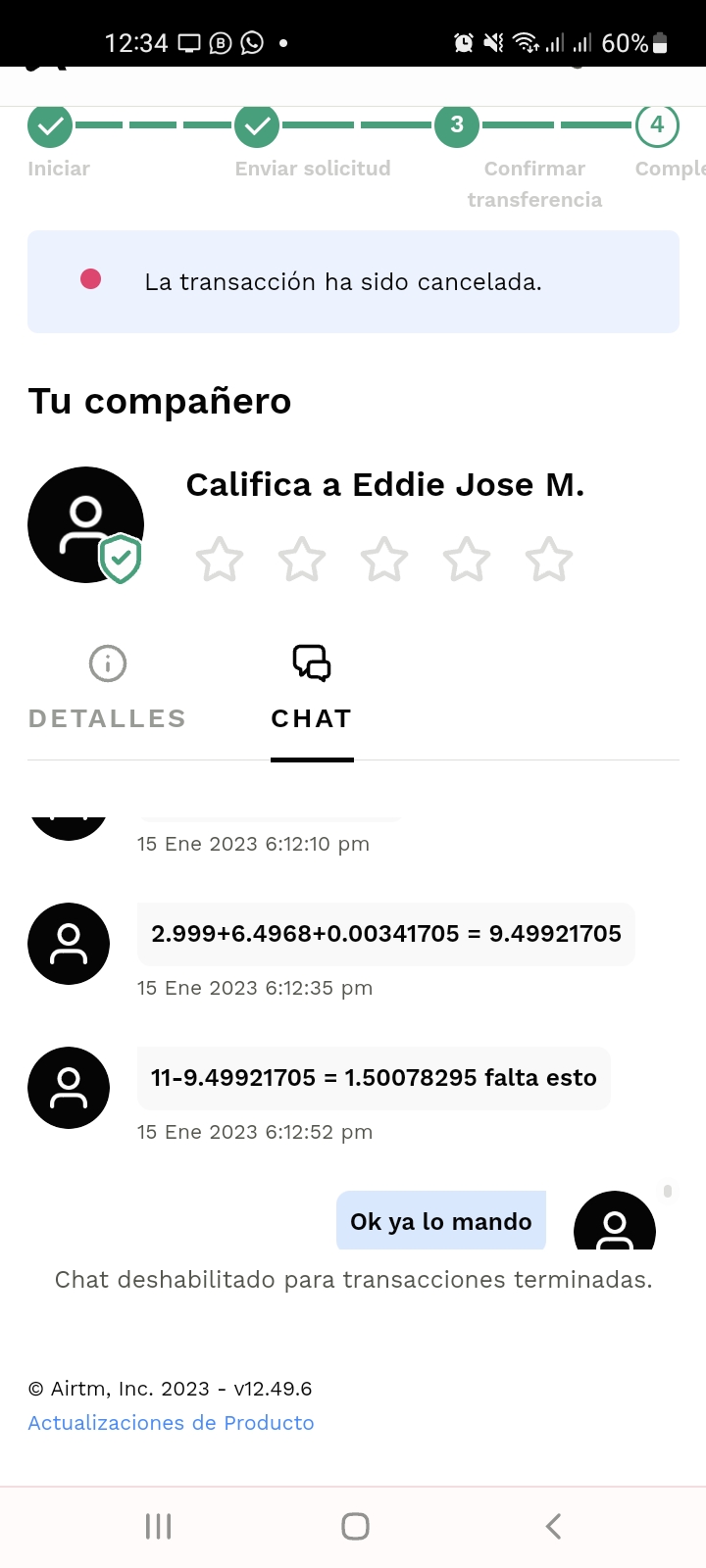The height and width of the screenshot is (1568, 706).
Task: Rate Eddie Jose M. five stars
Action: coord(549,560)
